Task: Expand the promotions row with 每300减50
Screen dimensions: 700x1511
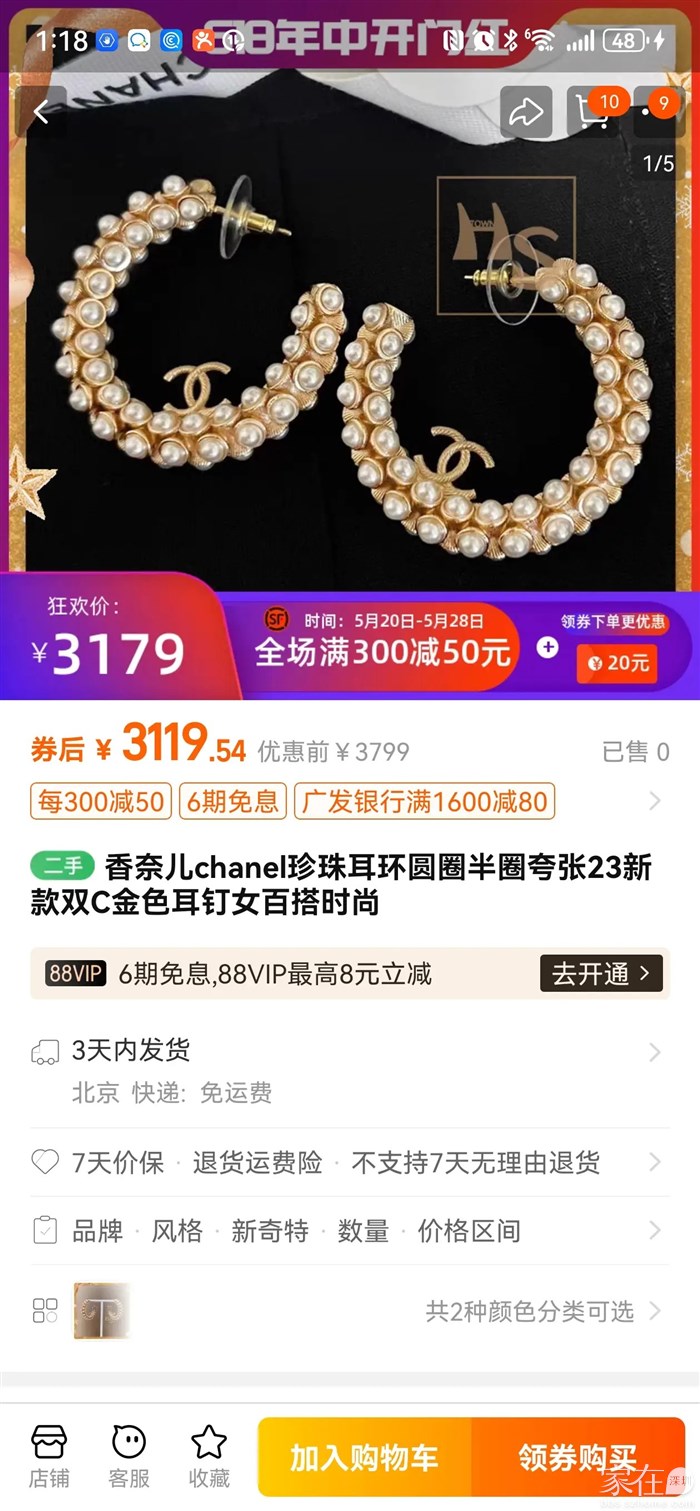Action: [654, 801]
